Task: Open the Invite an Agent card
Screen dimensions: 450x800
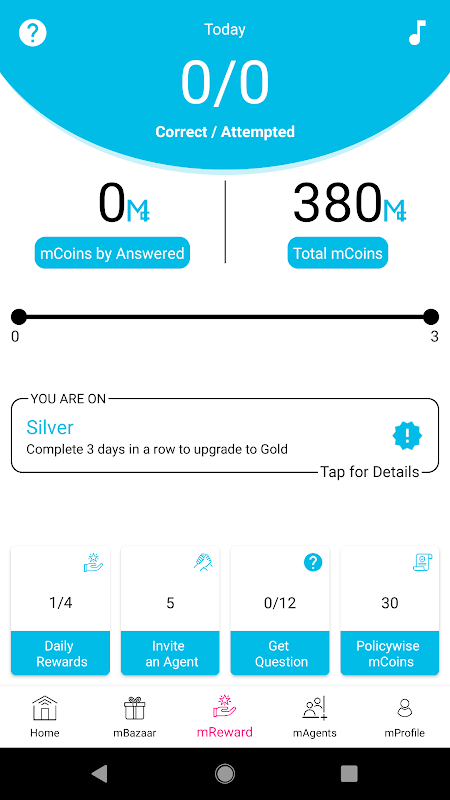Action: (170, 610)
